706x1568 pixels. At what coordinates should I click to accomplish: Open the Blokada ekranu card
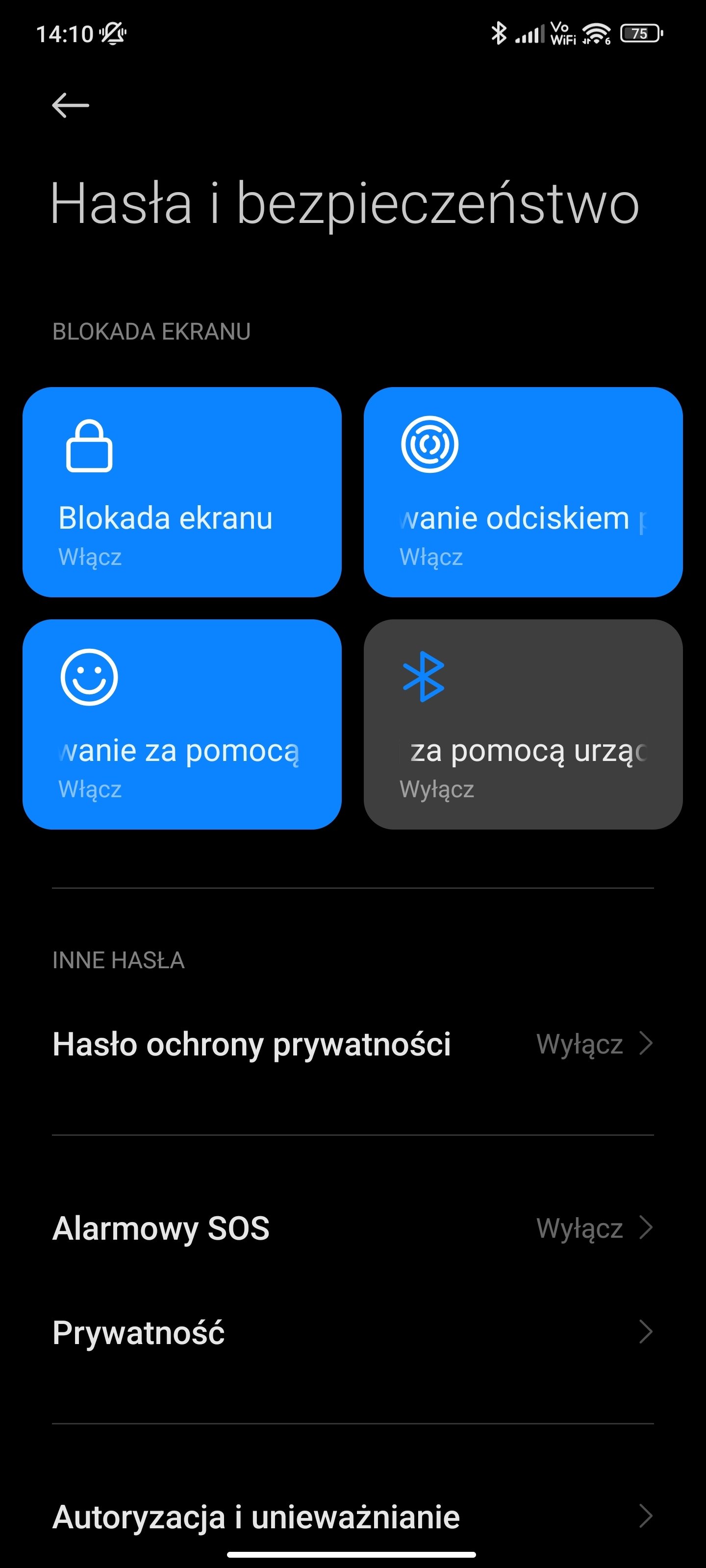point(182,492)
